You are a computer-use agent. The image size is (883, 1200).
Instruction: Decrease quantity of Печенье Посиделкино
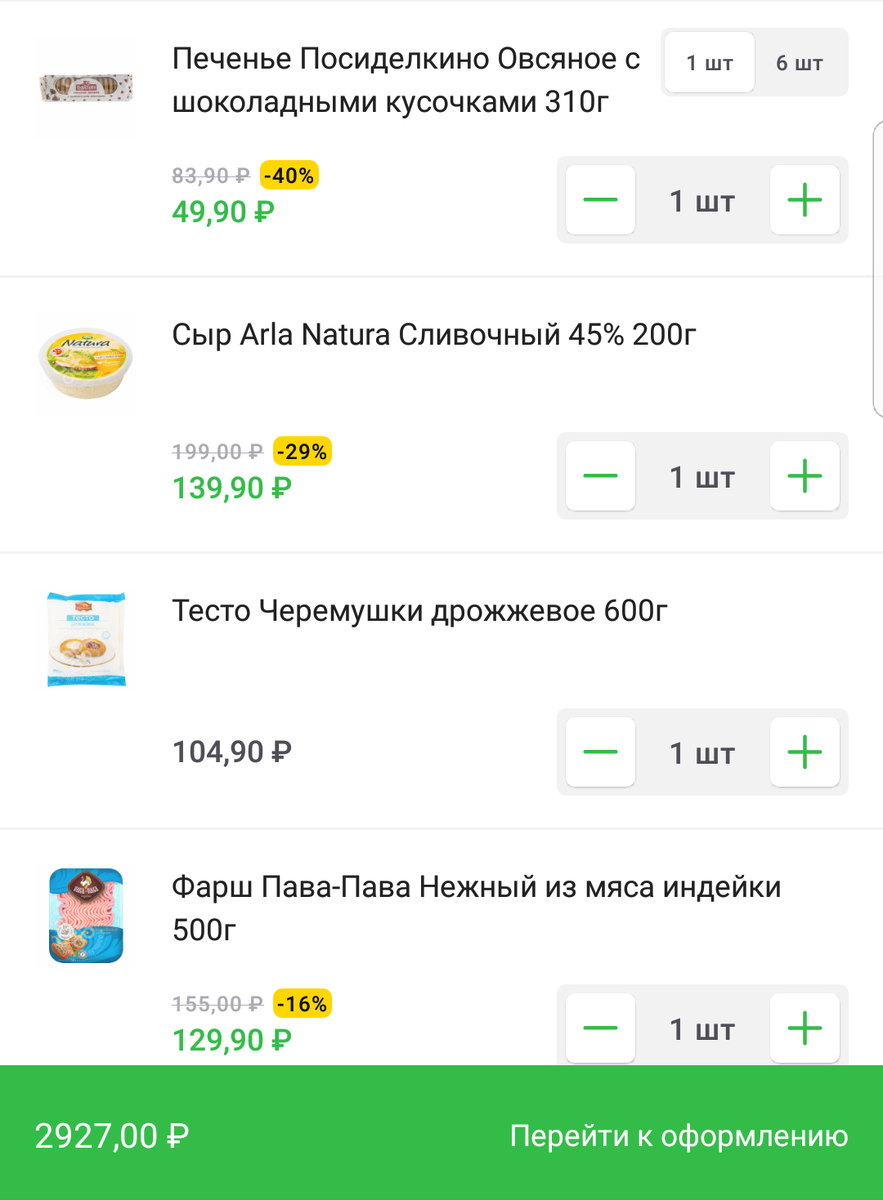[600, 200]
